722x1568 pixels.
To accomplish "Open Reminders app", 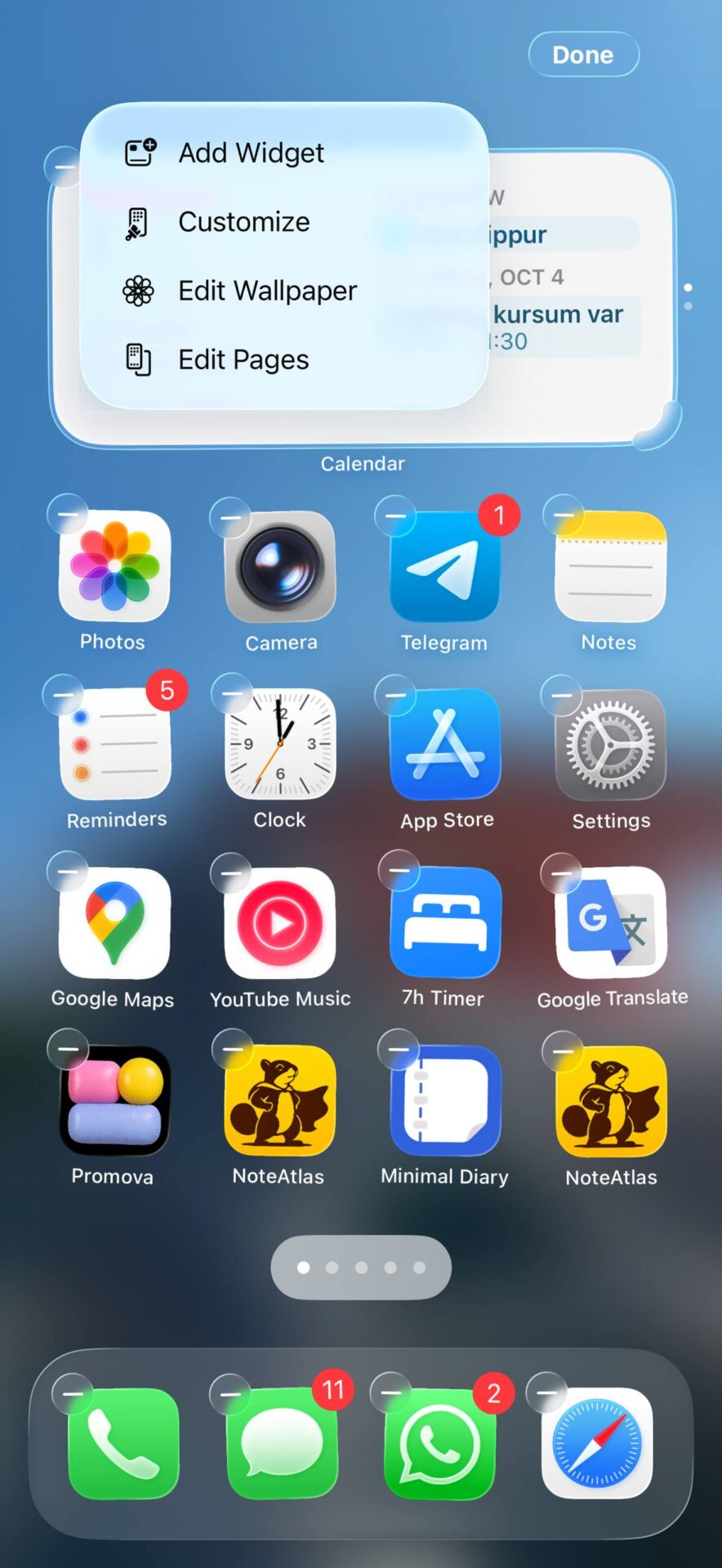I will (x=114, y=745).
